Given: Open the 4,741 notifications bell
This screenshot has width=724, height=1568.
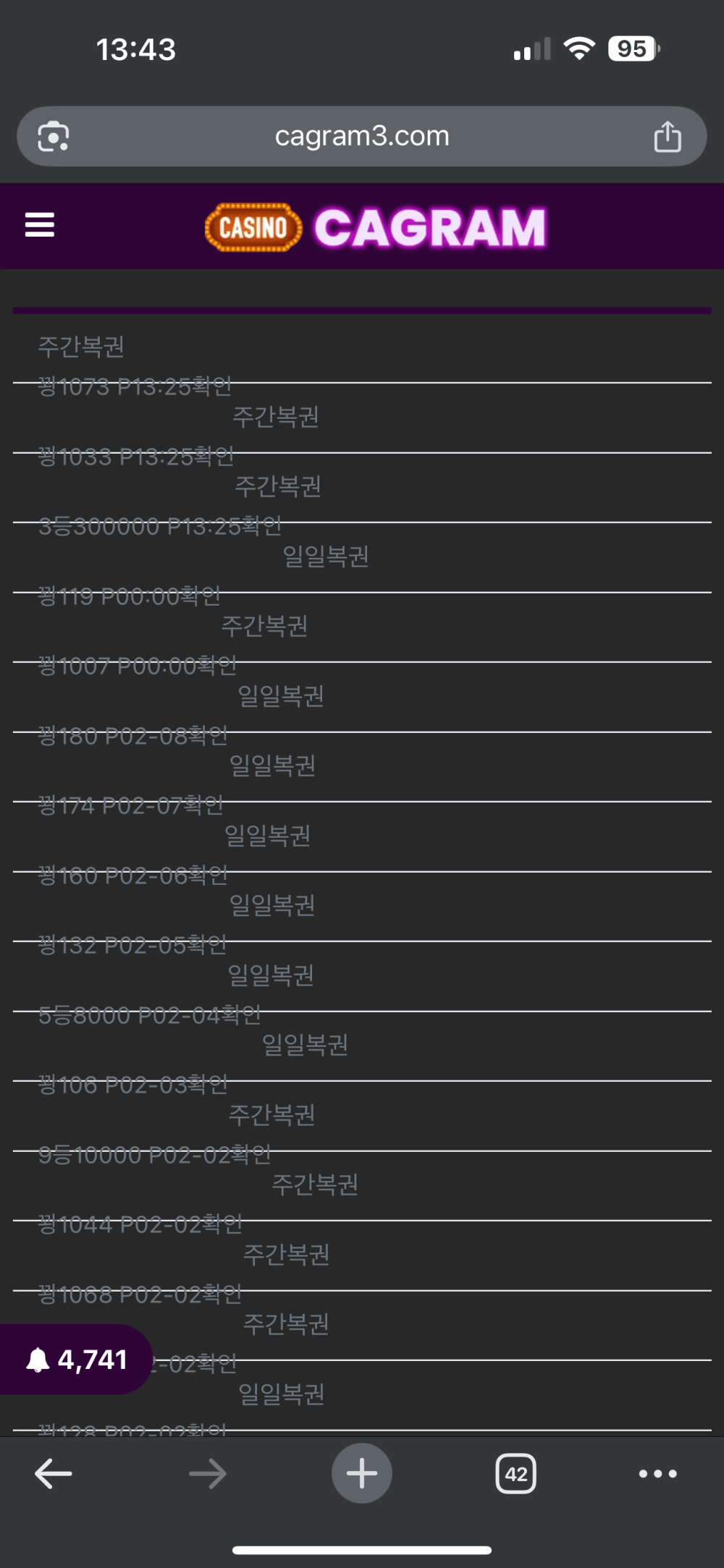Looking at the screenshot, I should pyautogui.click(x=76, y=1360).
